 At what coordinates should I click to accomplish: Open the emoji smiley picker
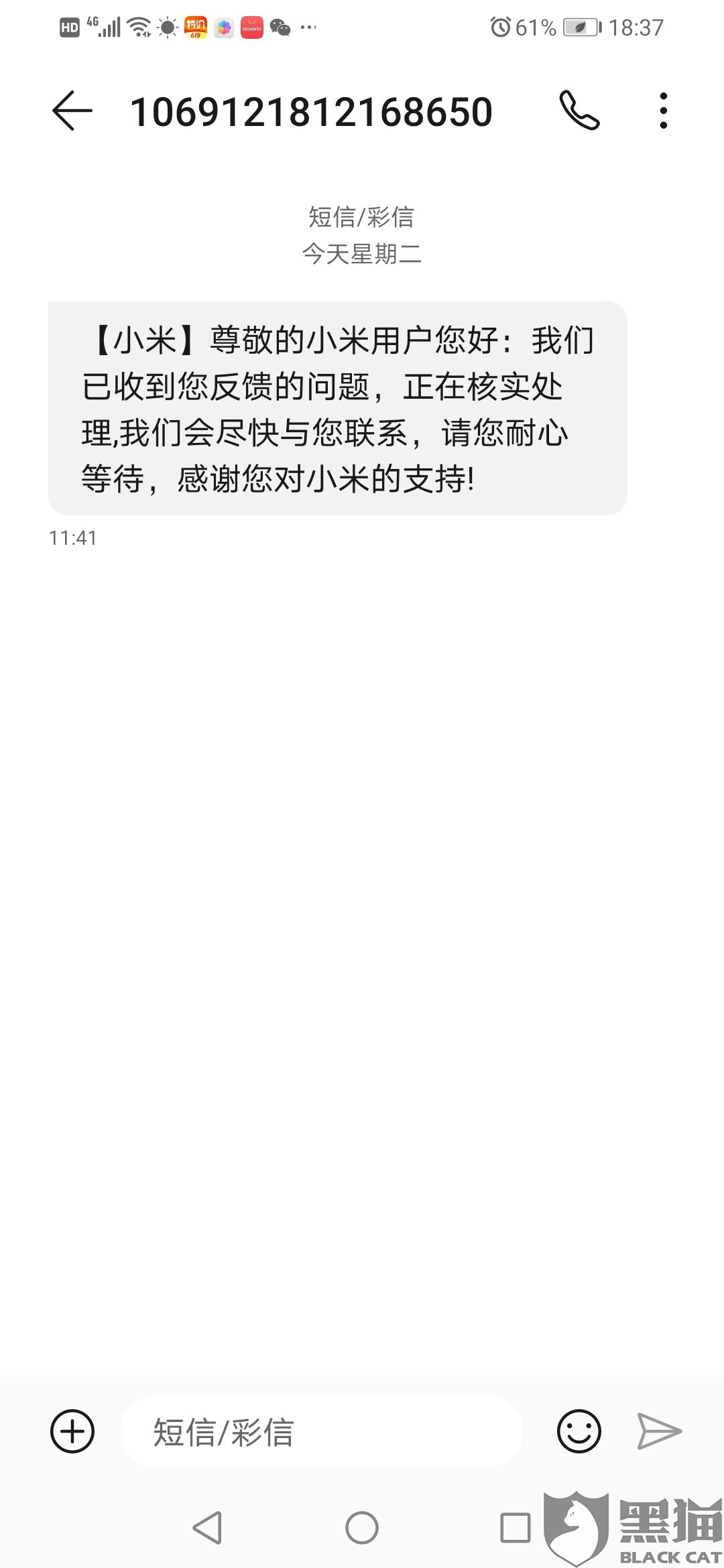(579, 1431)
